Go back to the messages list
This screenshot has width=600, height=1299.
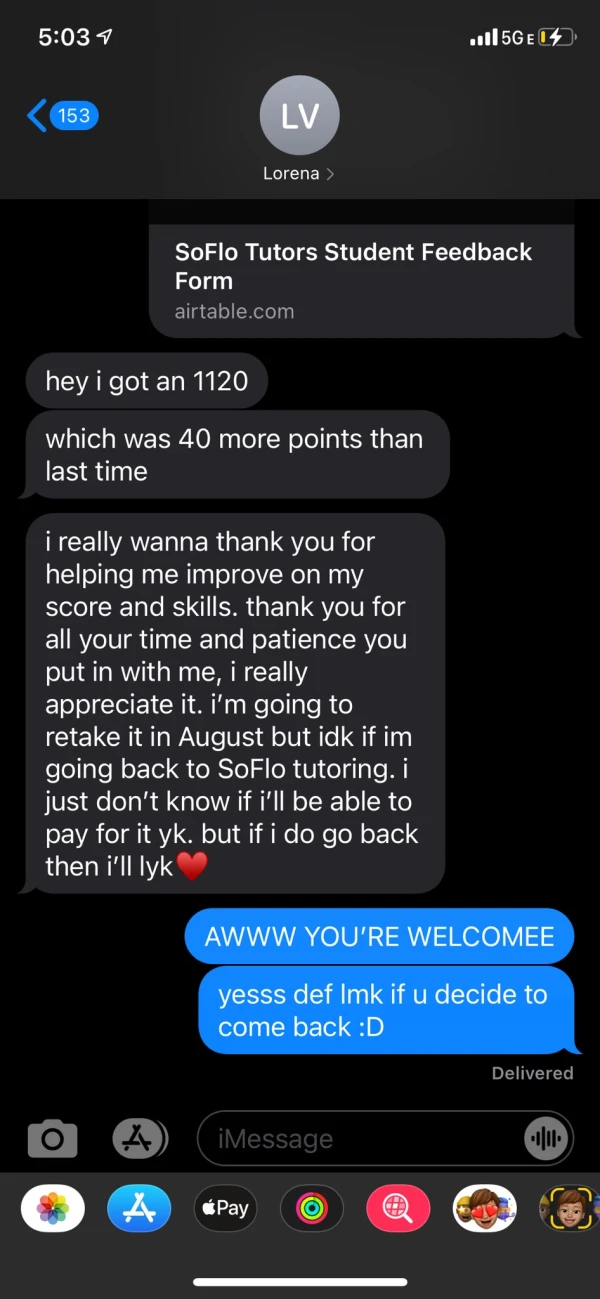(x=62, y=116)
